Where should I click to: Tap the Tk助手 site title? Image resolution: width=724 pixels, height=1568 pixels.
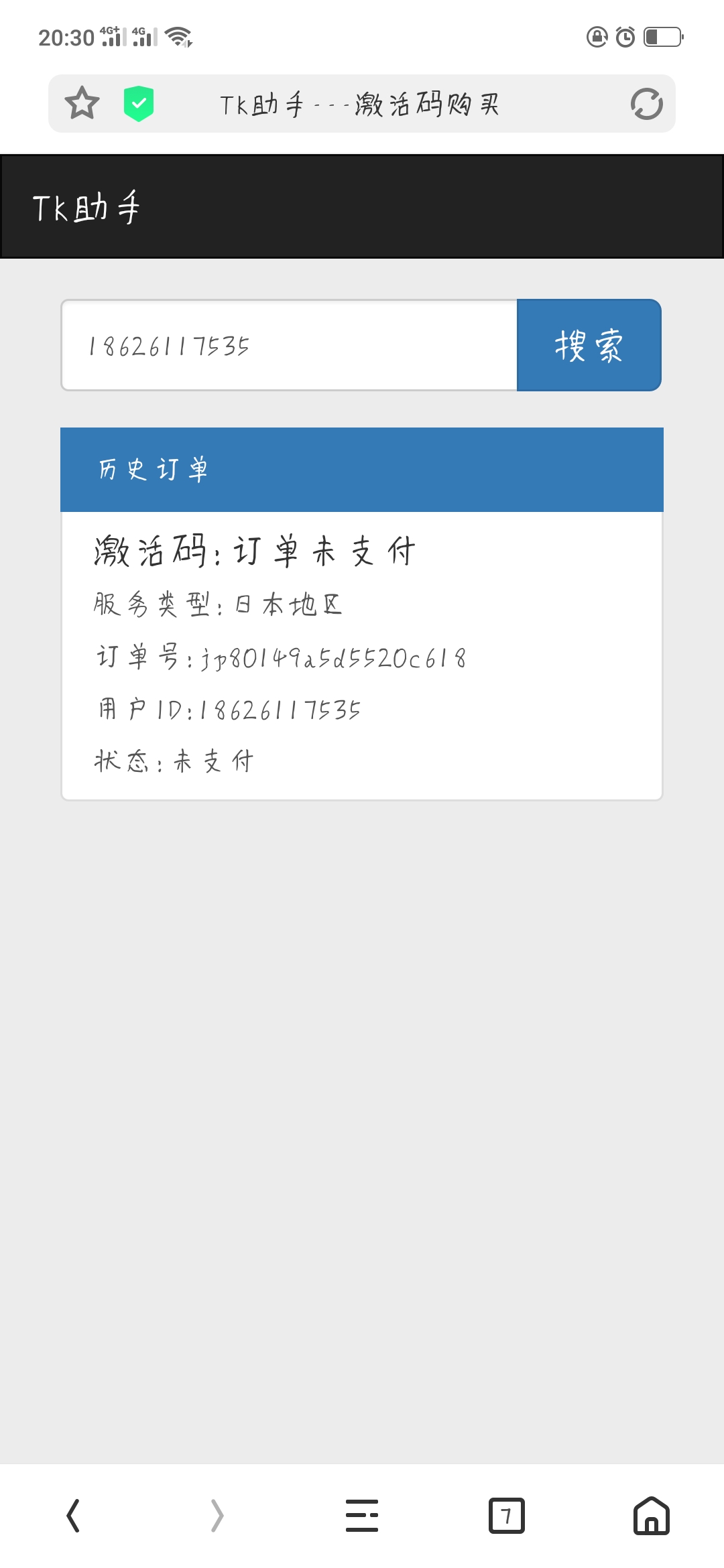tap(86, 208)
